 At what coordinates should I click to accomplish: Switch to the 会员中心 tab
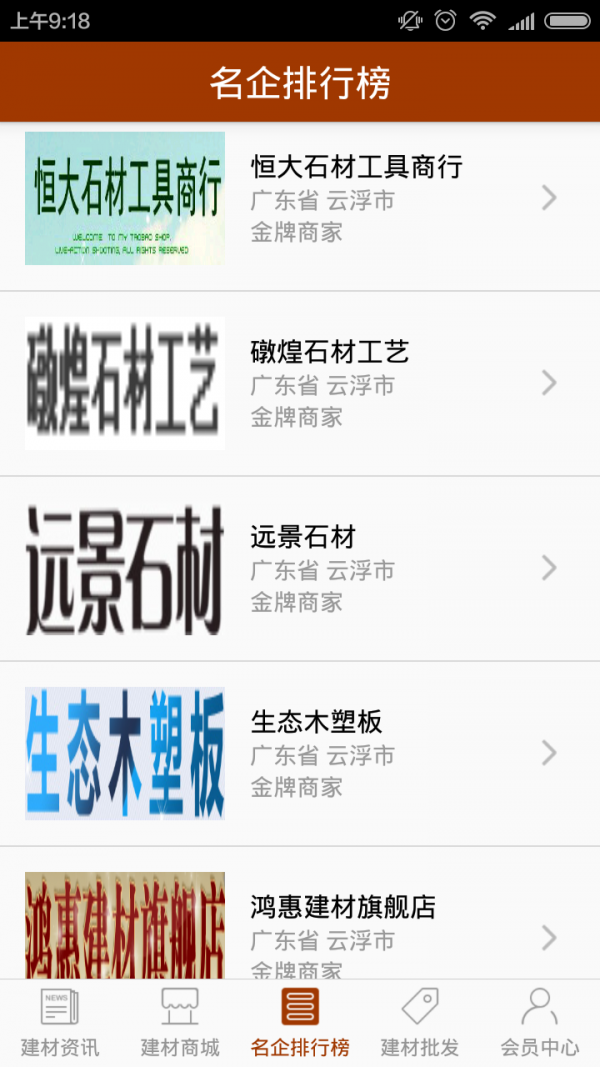click(x=540, y=1023)
